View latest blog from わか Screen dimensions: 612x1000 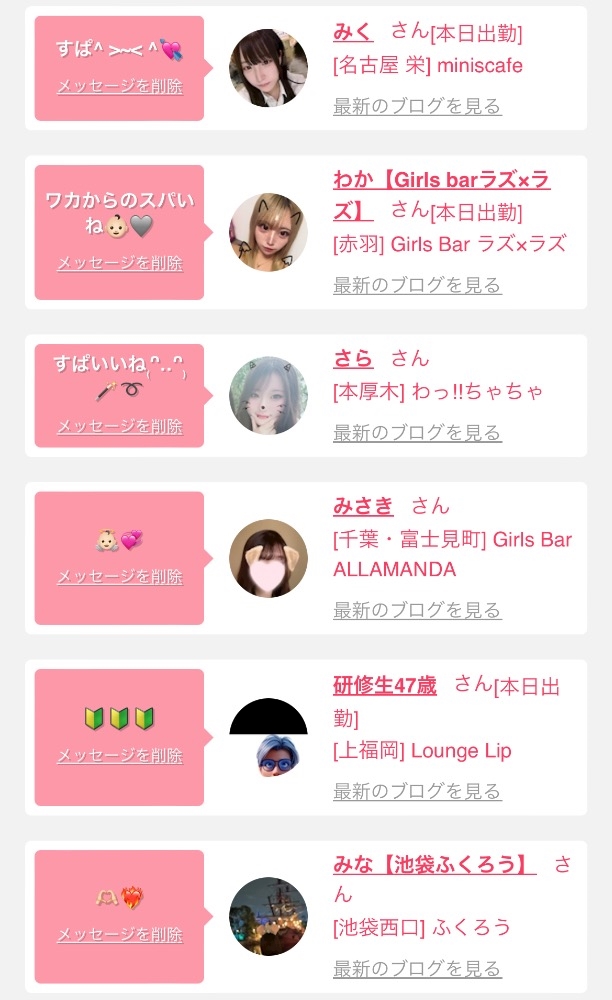[416, 285]
